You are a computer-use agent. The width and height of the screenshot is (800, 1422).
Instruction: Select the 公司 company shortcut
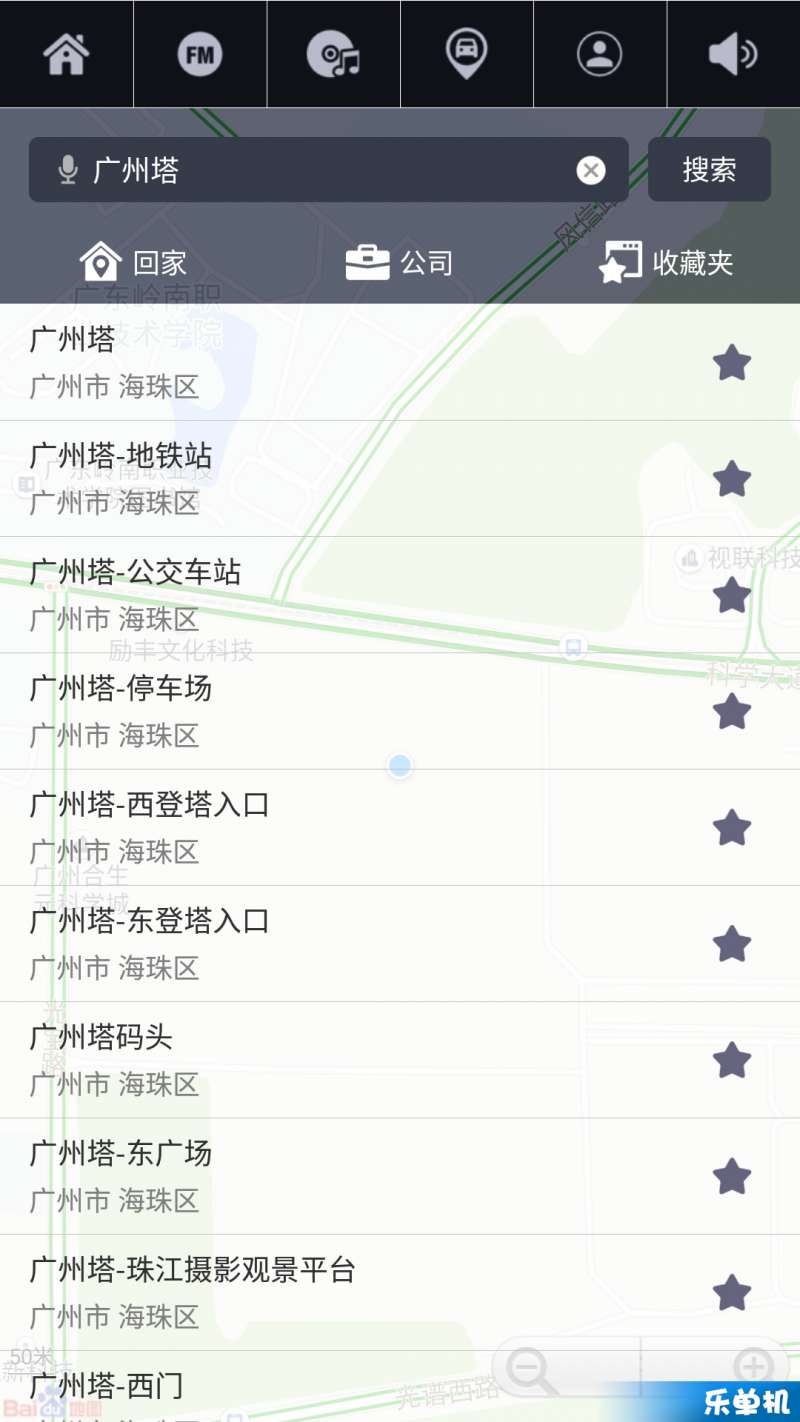(x=399, y=263)
